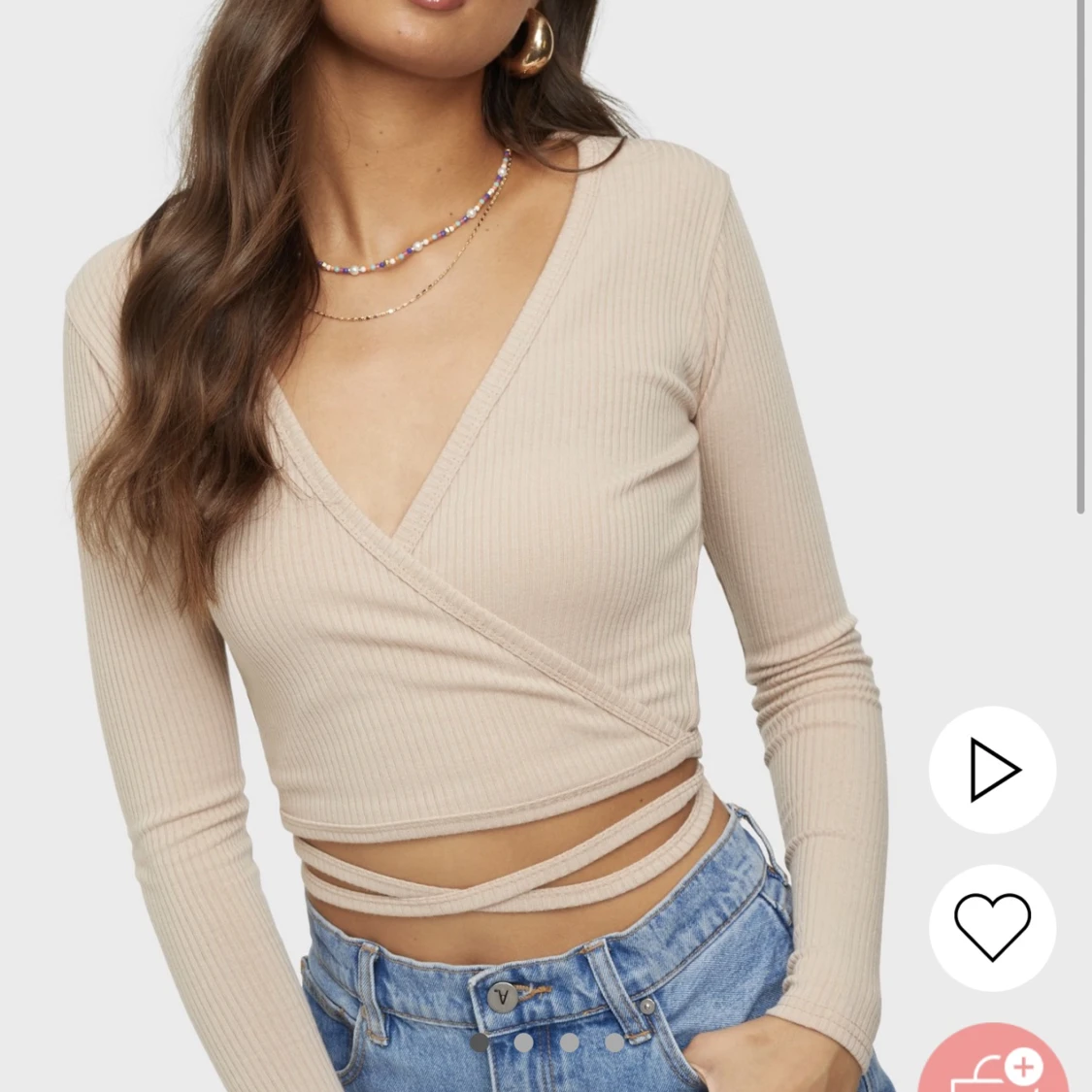
Task: Add this top to favorites
Action: pyautogui.click(x=992, y=927)
